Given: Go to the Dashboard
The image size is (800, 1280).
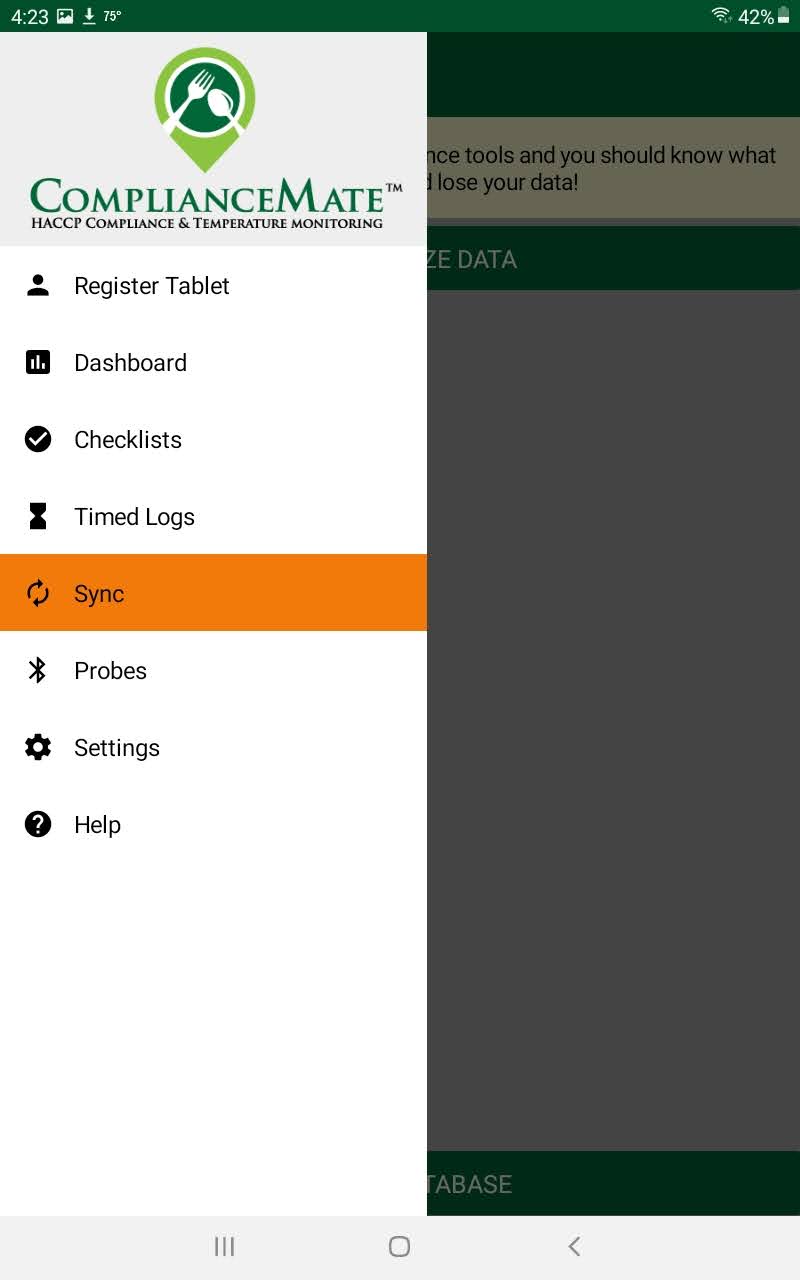Looking at the screenshot, I should click(x=130, y=363).
